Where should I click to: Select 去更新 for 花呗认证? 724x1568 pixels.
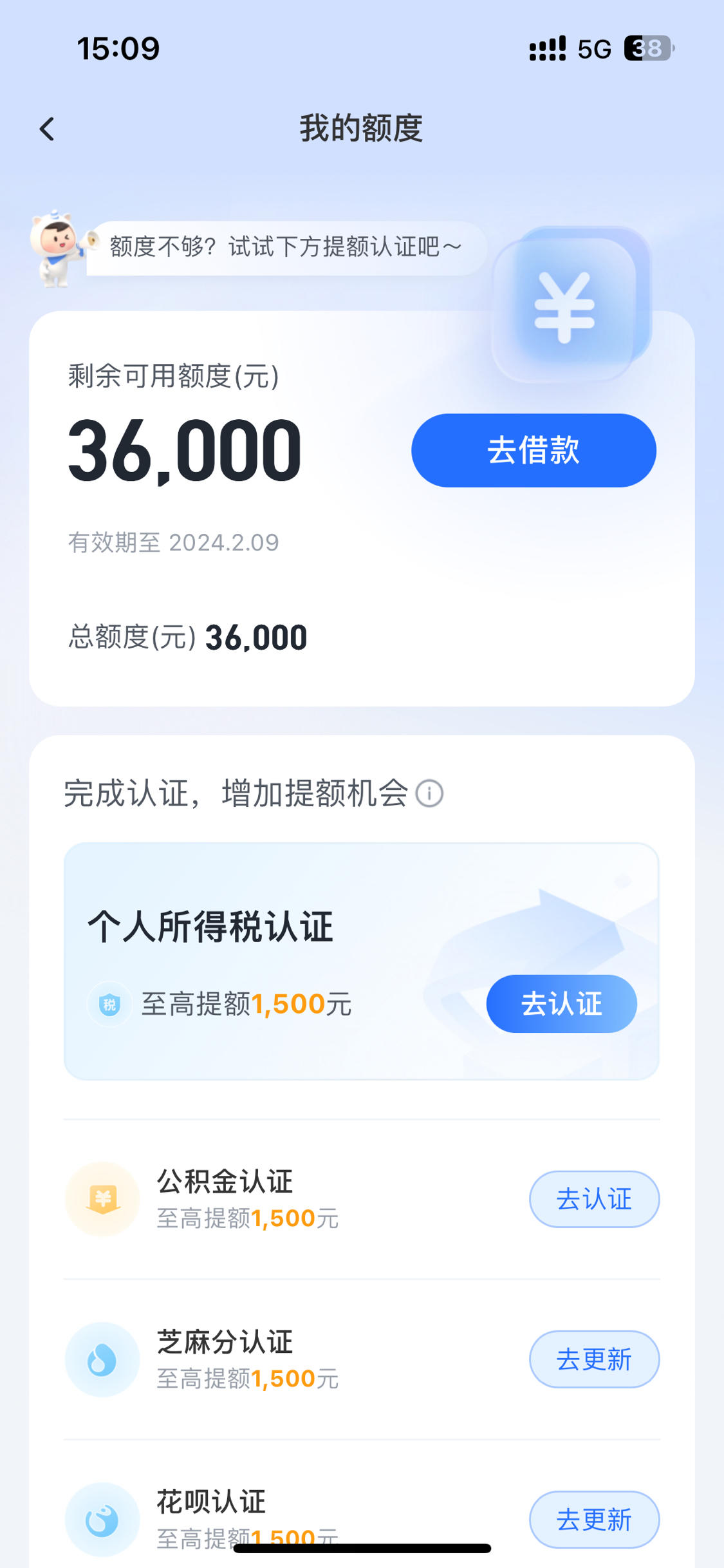click(594, 1519)
